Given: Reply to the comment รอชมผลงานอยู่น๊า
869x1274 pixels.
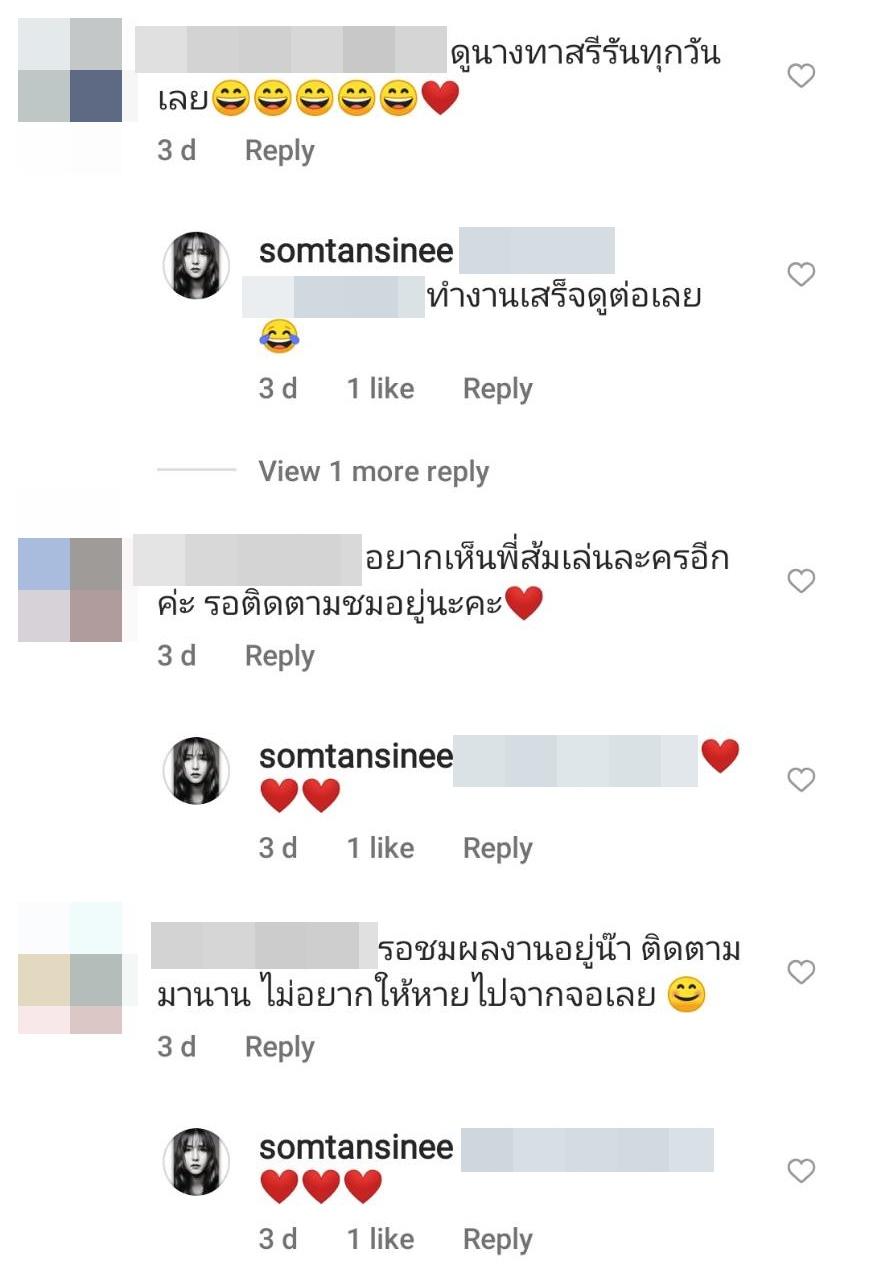Looking at the screenshot, I should click(x=279, y=1047).
